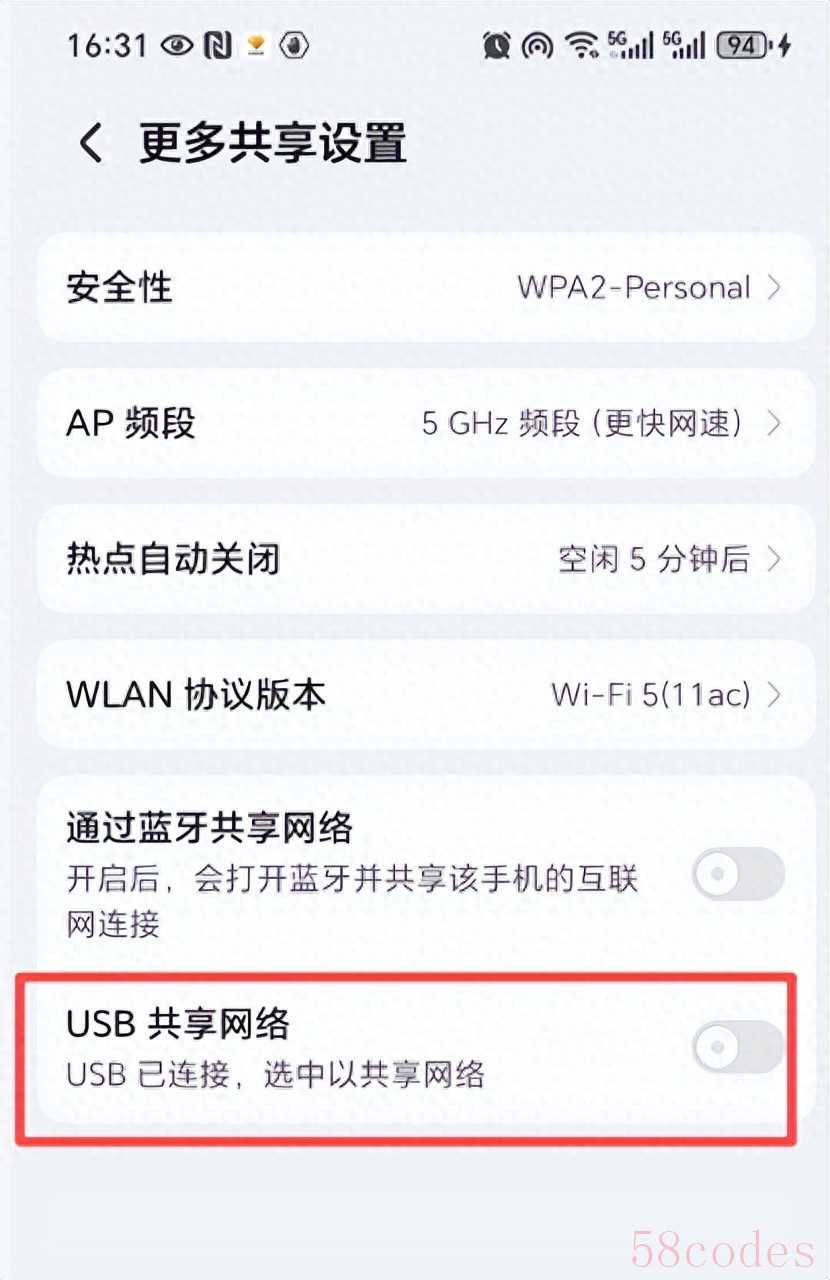830x1280 pixels.
Task: Open the 热点自动关闭 setting
Action: pyautogui.click(x=425, y=559)
